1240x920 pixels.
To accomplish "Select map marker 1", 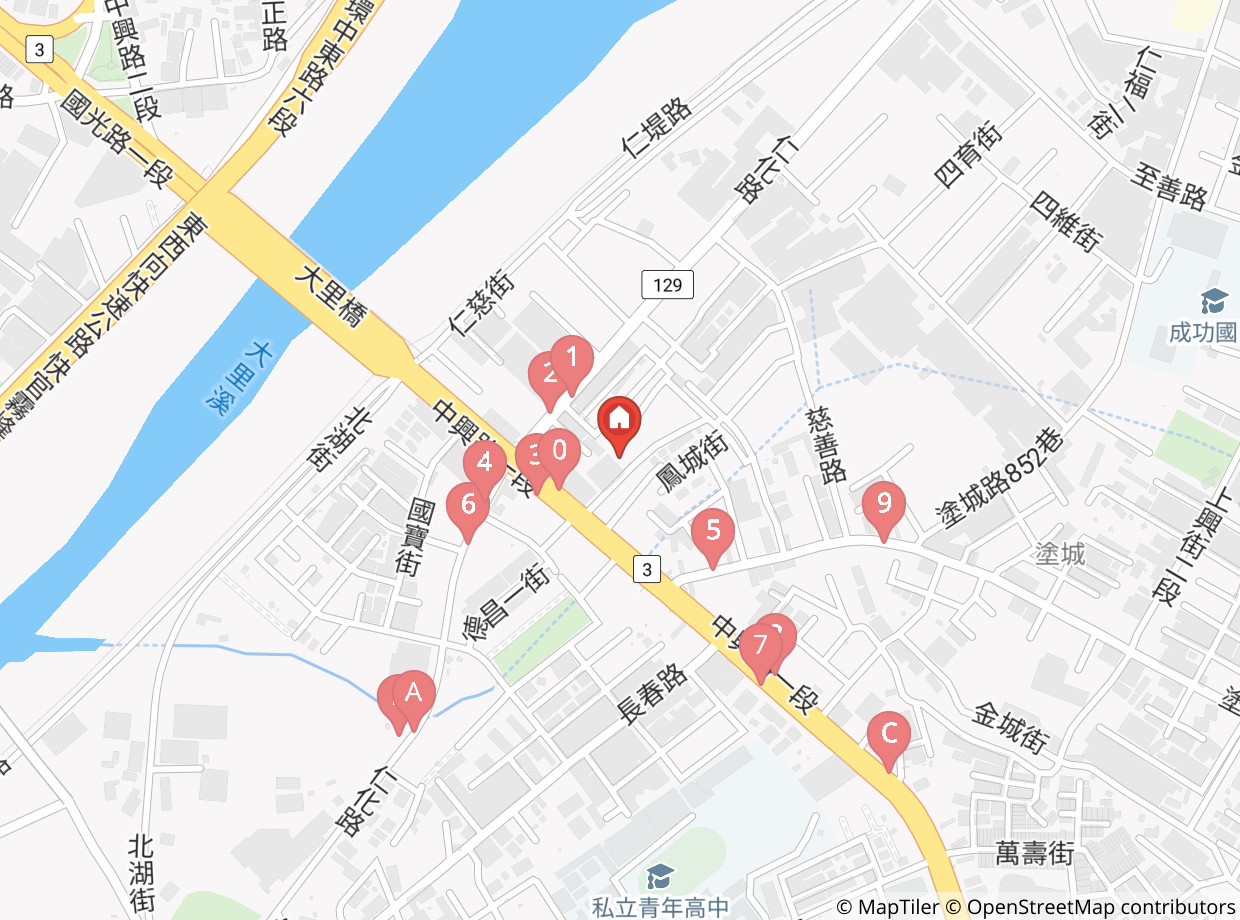I will point(572,358).
